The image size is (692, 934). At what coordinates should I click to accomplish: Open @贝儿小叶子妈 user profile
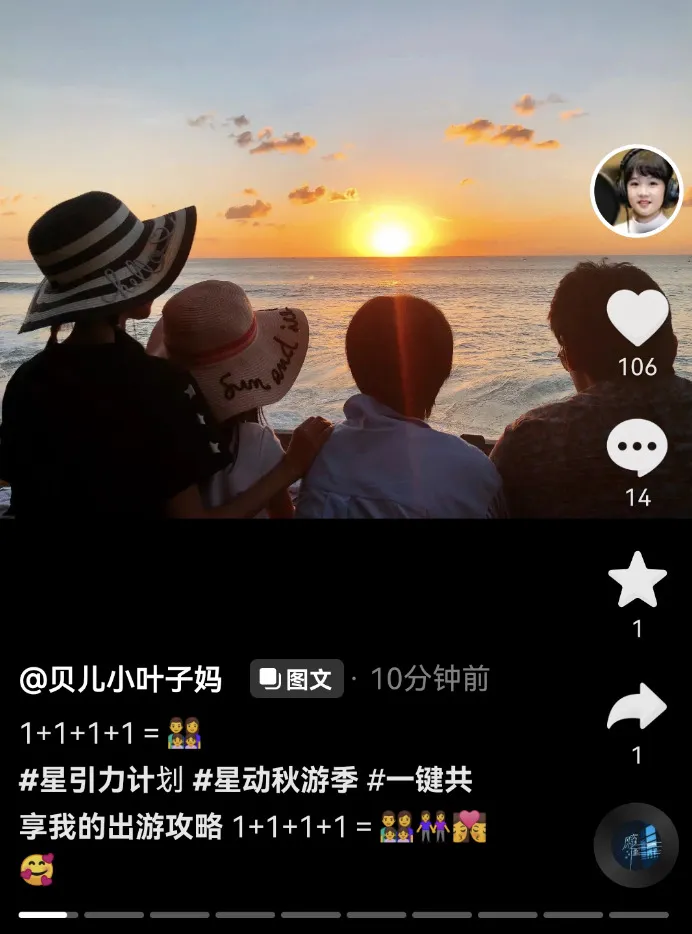coord(120,679)
